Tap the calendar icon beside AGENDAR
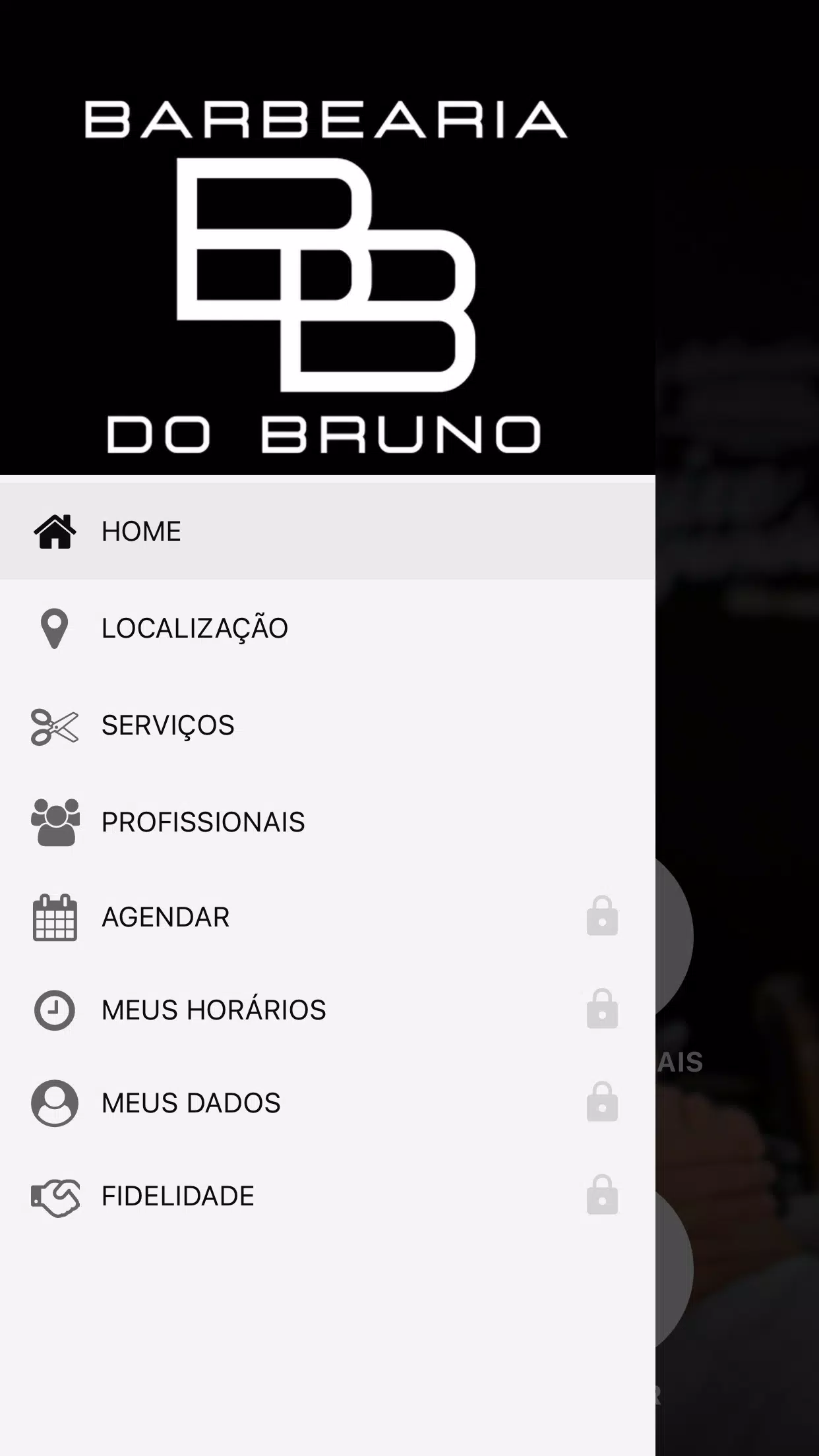 click(x=55, y=917)
